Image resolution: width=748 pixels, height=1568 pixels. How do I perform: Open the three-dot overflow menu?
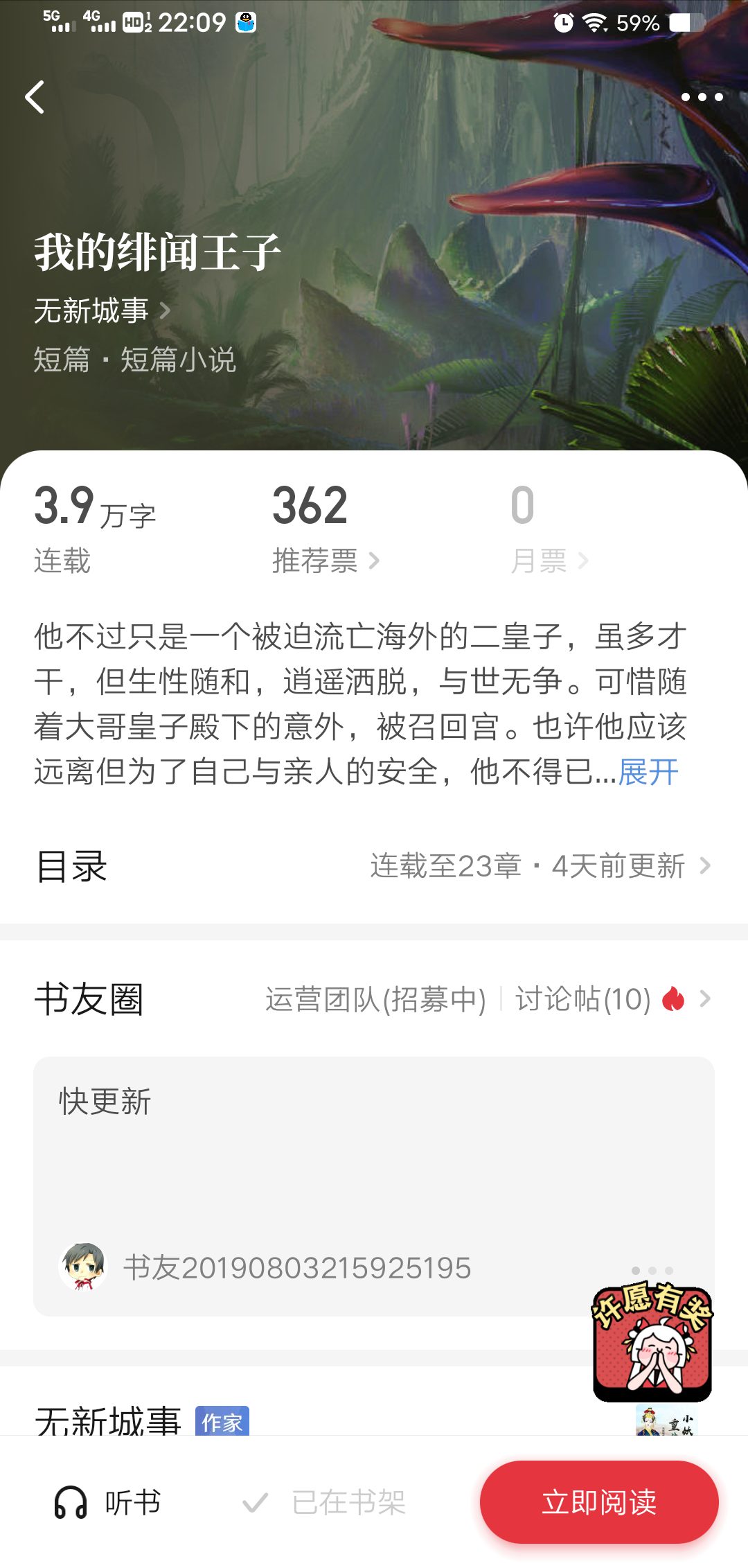[702, 97]
